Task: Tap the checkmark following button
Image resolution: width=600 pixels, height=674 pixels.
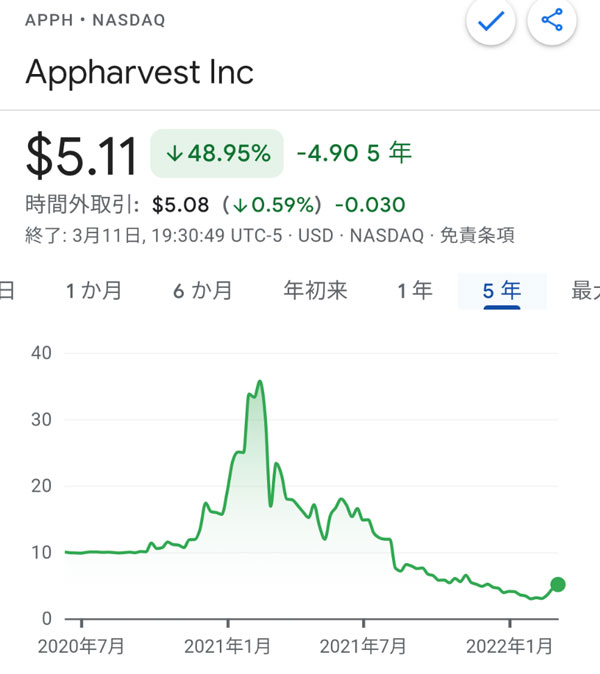Action: click(490, 21)
